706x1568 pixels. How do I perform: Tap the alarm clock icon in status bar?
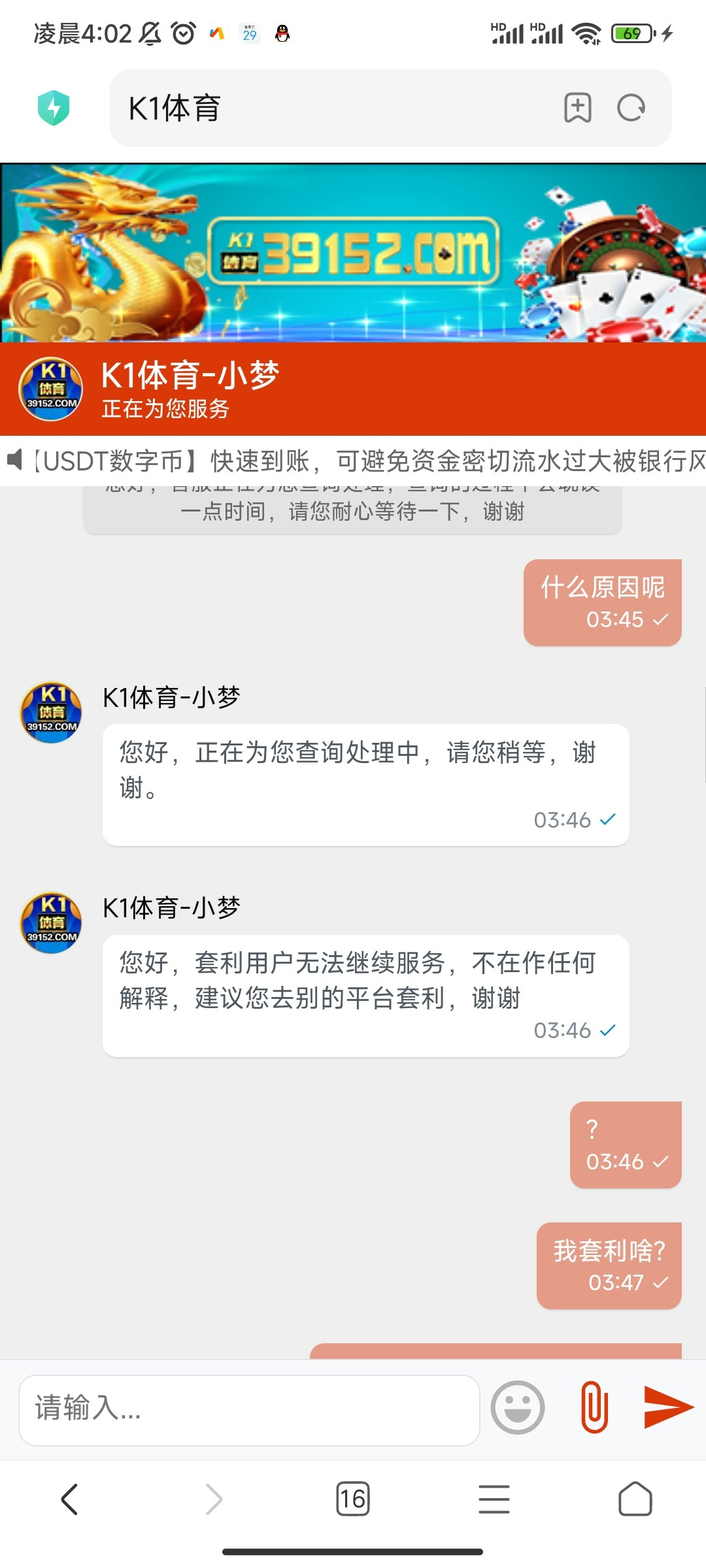[182, 34]
